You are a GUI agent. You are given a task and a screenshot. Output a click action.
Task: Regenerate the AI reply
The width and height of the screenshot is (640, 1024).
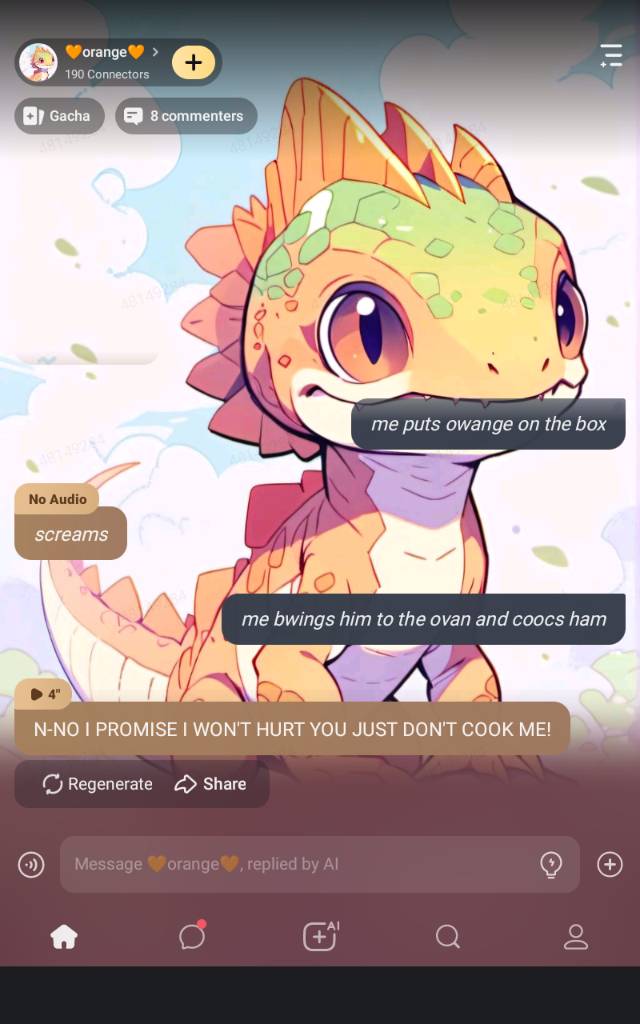coord(98,784)
